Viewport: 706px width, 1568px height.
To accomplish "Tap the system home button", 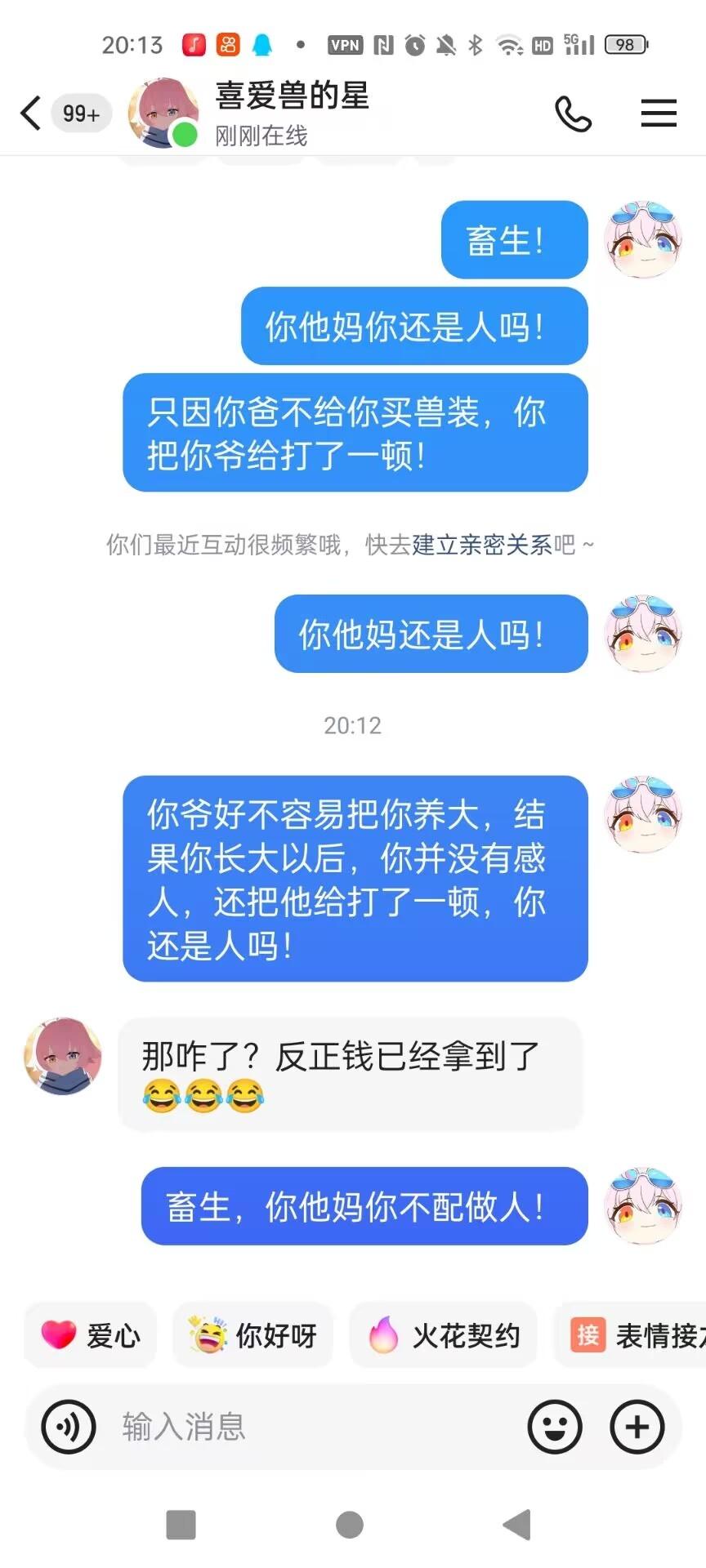I will [x=350, y=1524].
